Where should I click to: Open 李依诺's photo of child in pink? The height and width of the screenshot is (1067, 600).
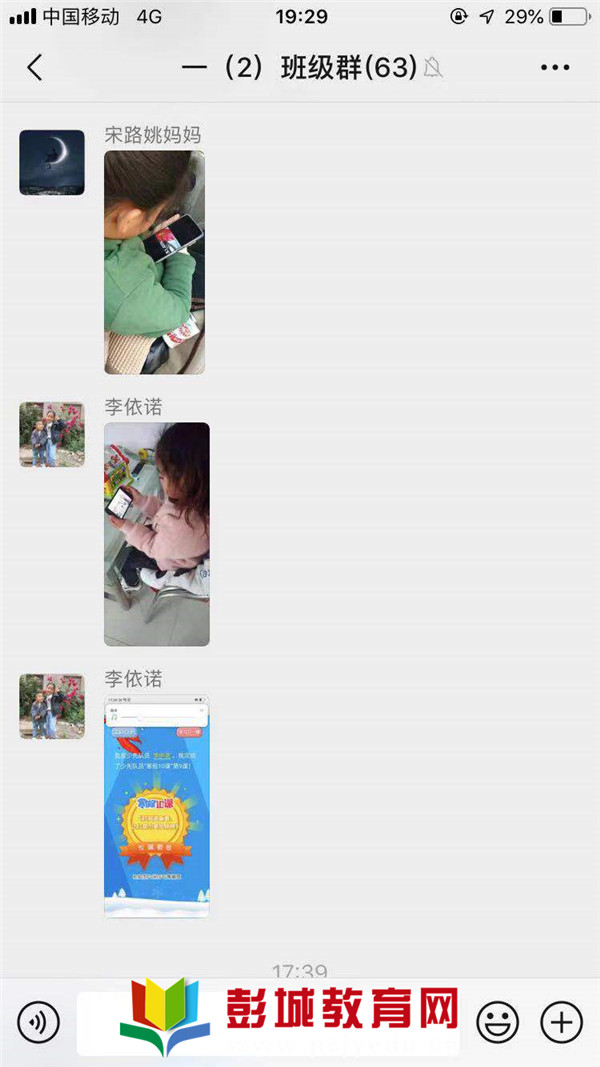pyautogui.click(x=157, y=534)
